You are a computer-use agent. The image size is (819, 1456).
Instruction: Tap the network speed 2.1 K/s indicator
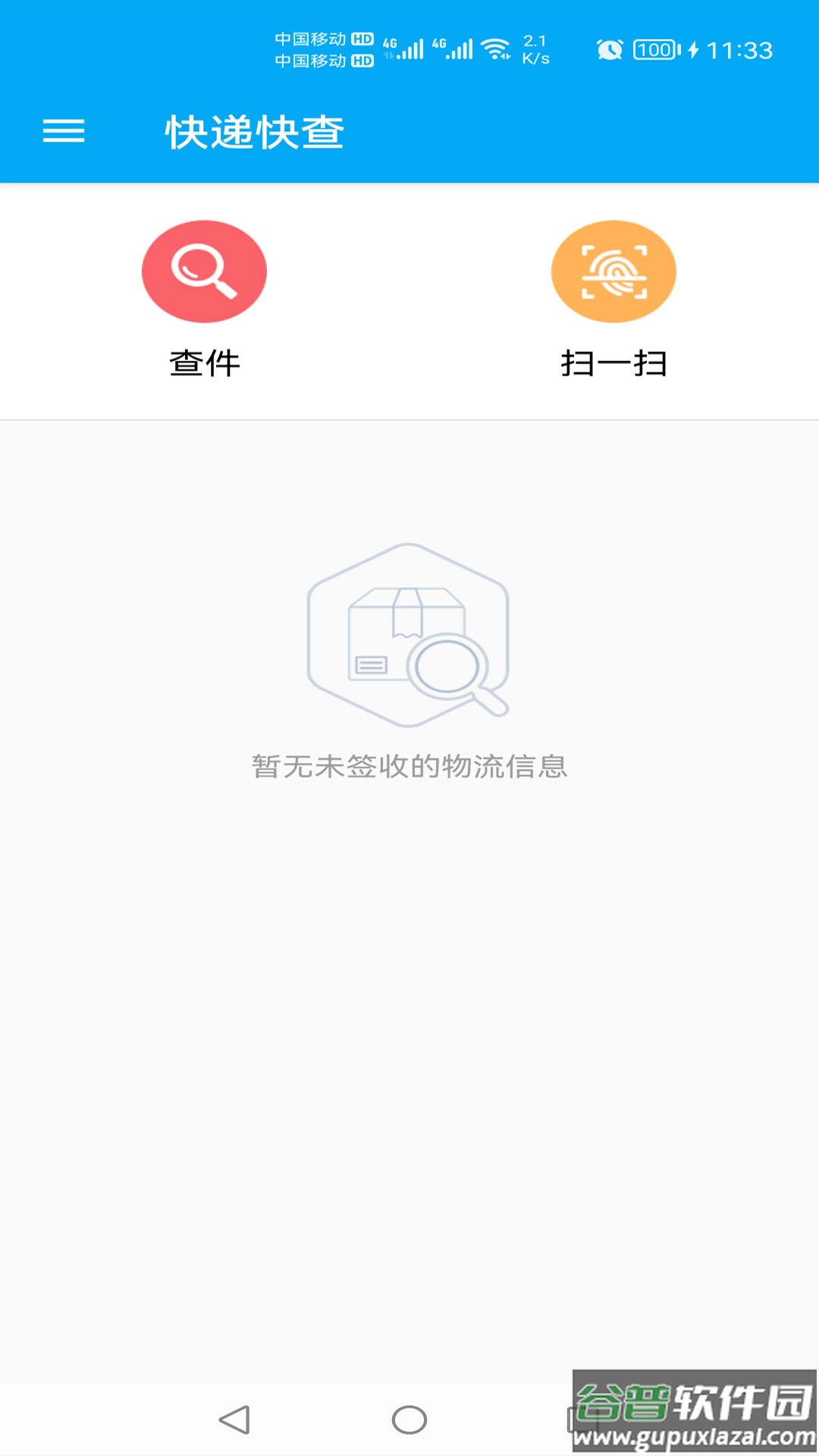pyautogui.click(x=535, y=48)
